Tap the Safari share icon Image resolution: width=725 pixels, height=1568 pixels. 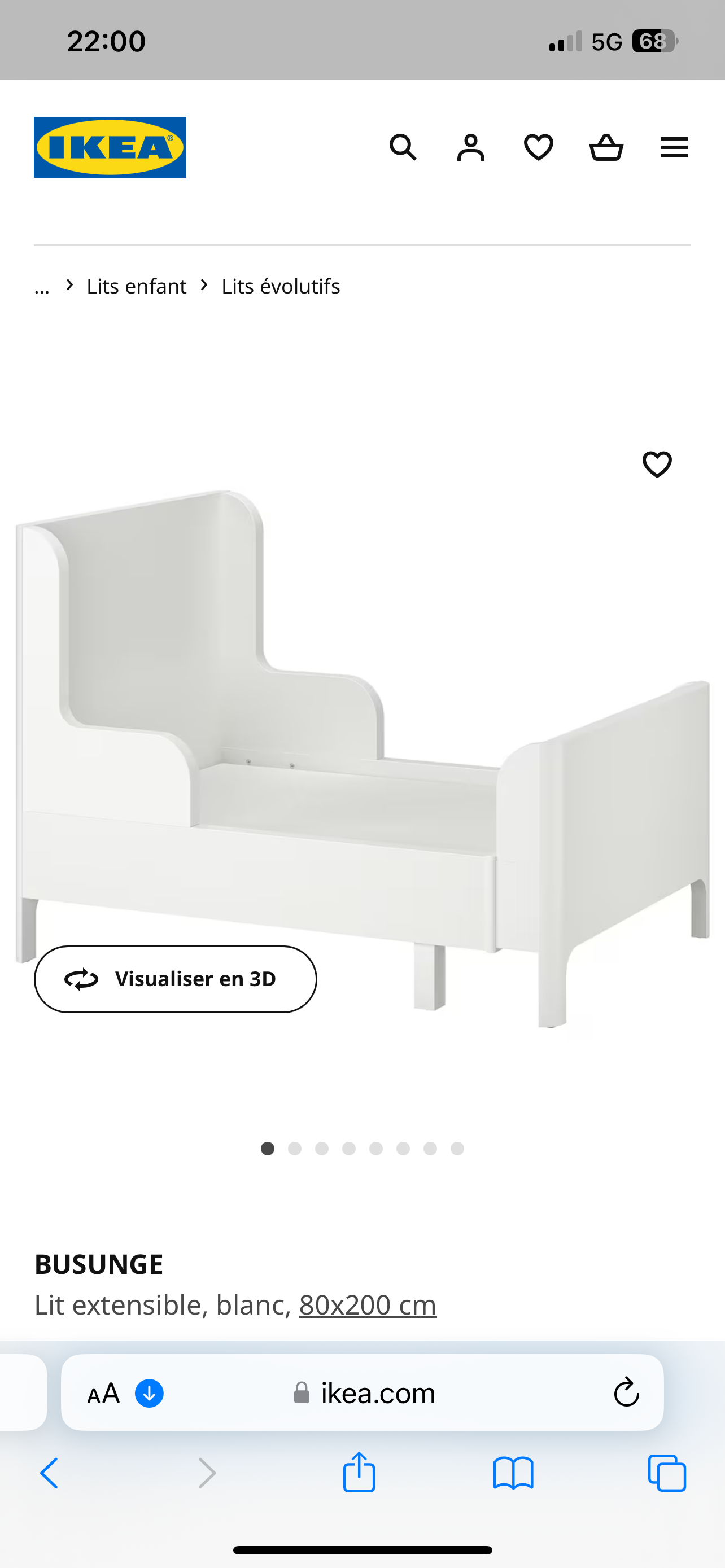(359, 1473)
